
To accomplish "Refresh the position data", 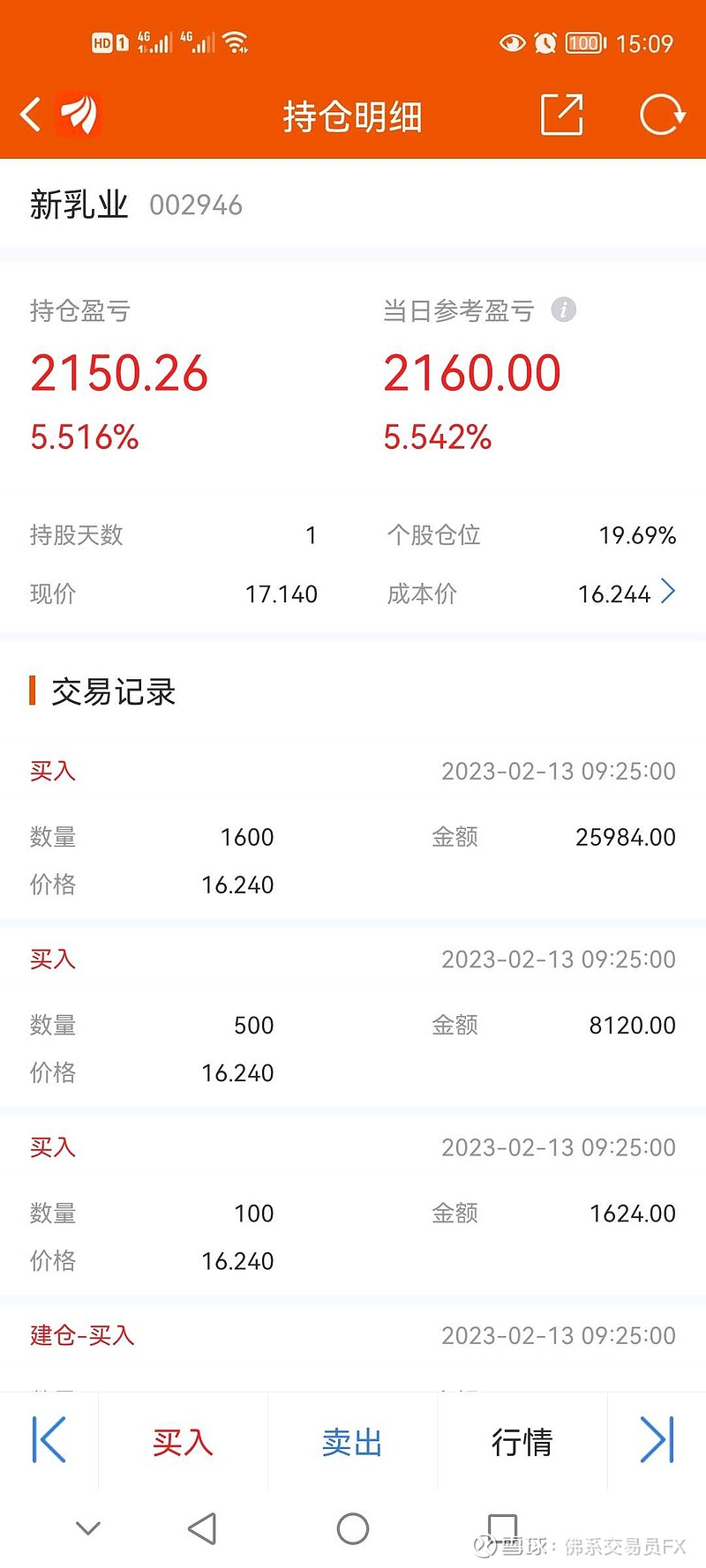I will [662, 115].
